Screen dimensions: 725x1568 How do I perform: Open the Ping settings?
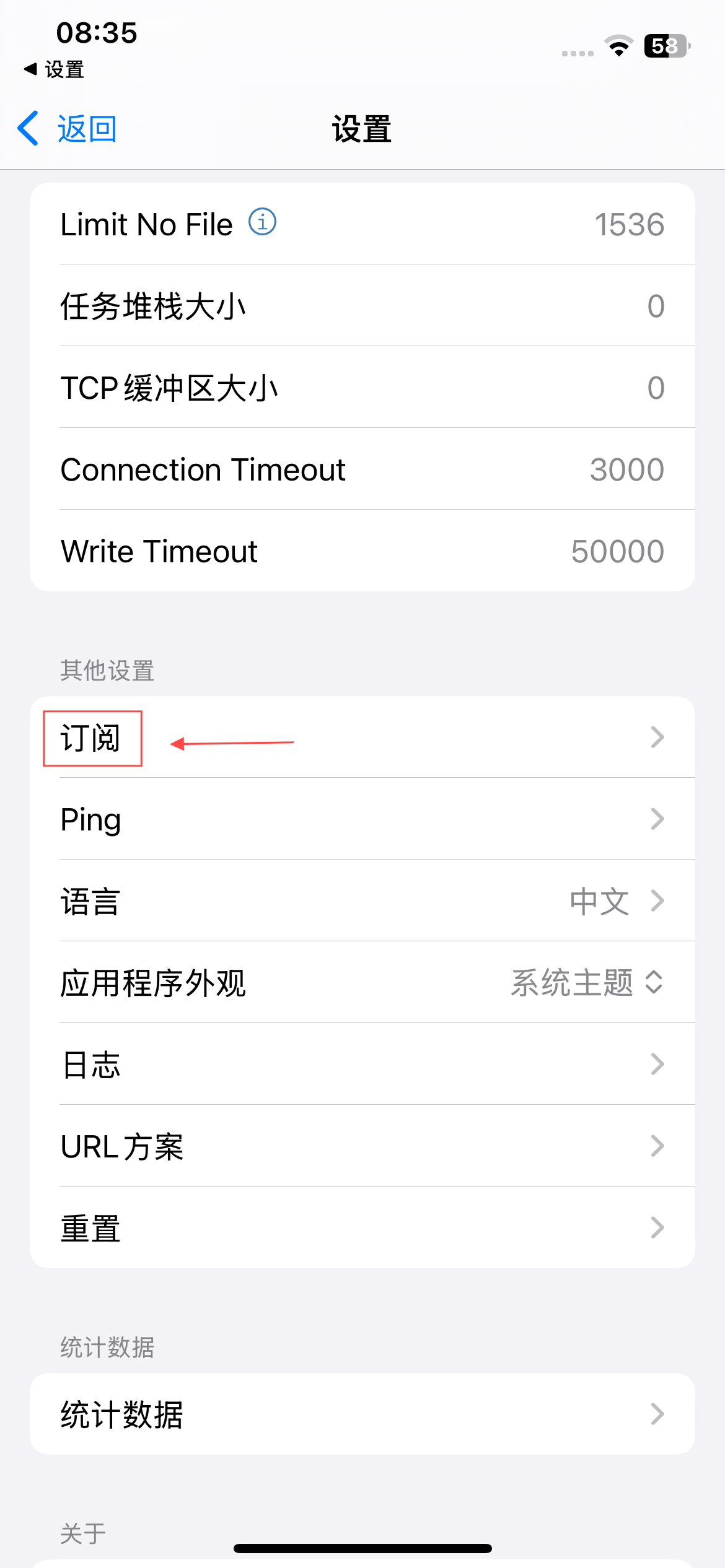click(362, 819)
